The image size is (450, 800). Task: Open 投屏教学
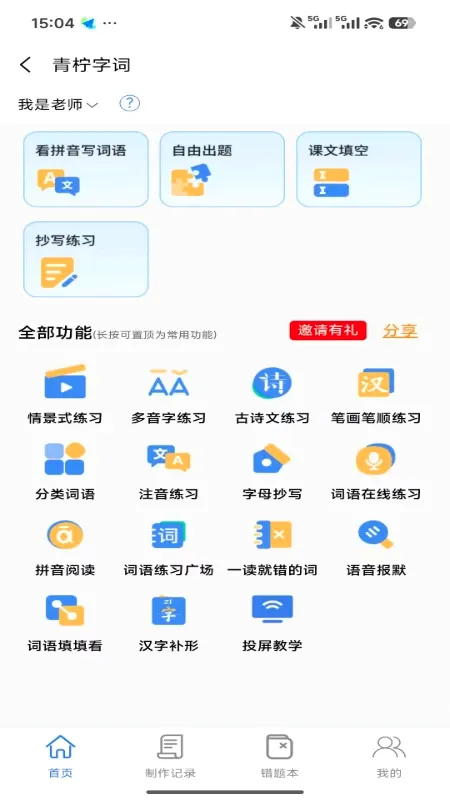click(272, 622)
